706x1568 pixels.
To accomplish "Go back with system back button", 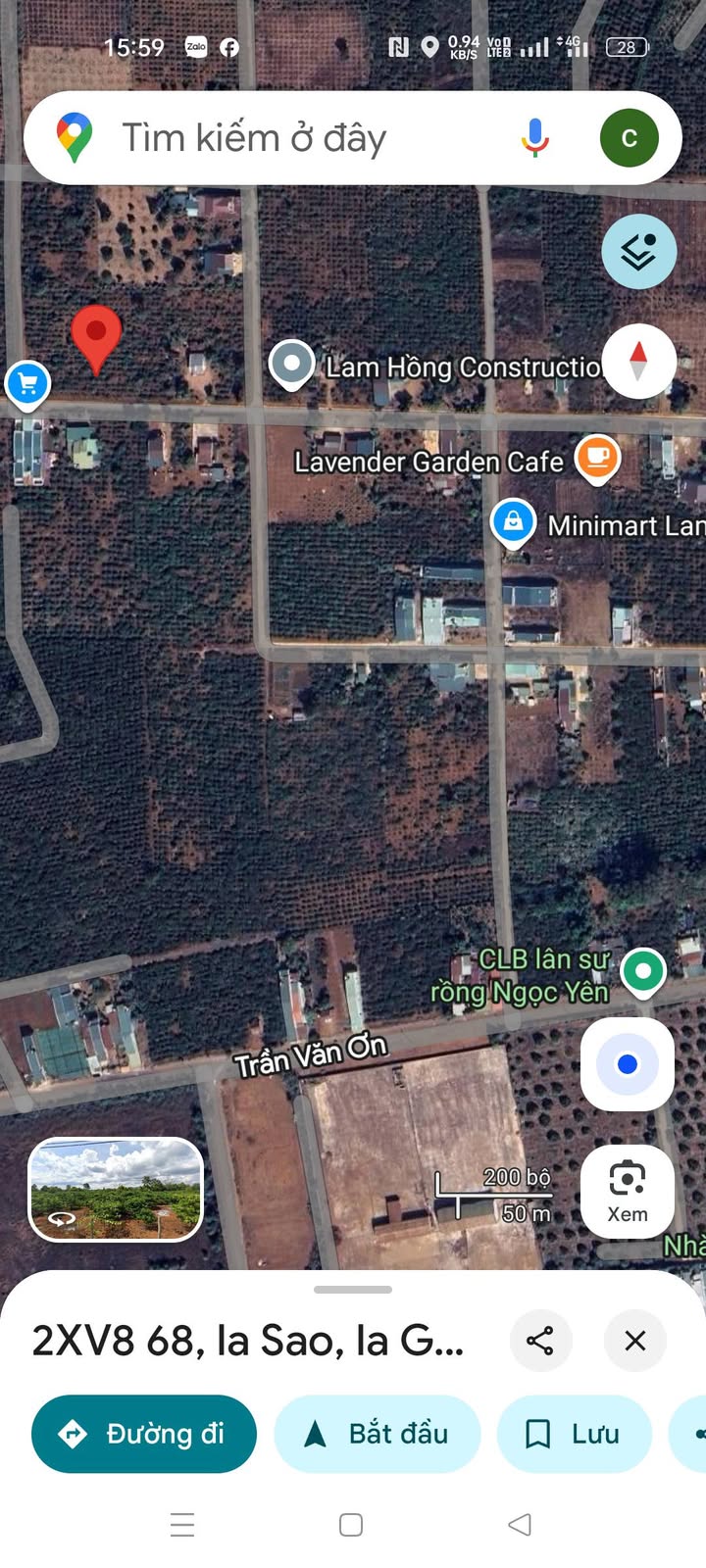I will click(520, 1524).
